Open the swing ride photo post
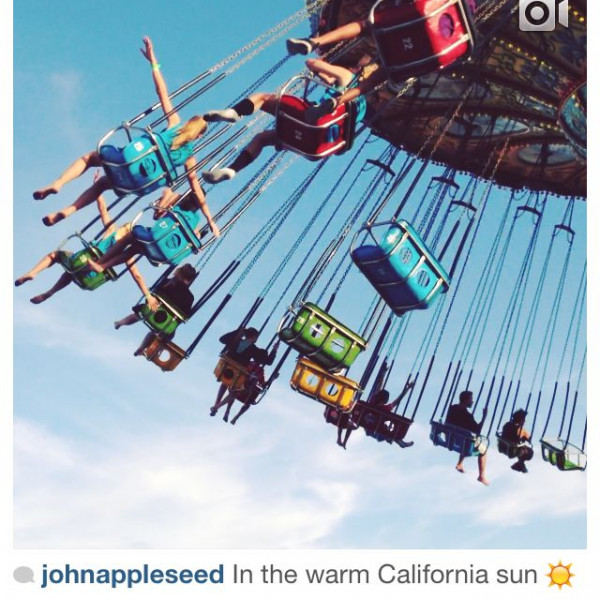 [x=300, y=275]
